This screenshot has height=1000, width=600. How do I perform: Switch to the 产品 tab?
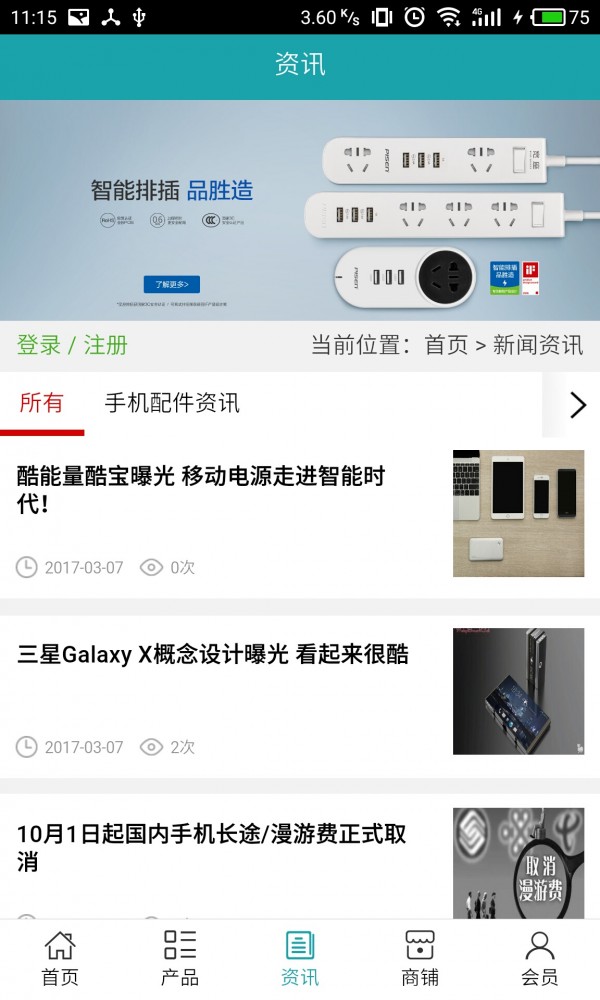pos(180,958)
